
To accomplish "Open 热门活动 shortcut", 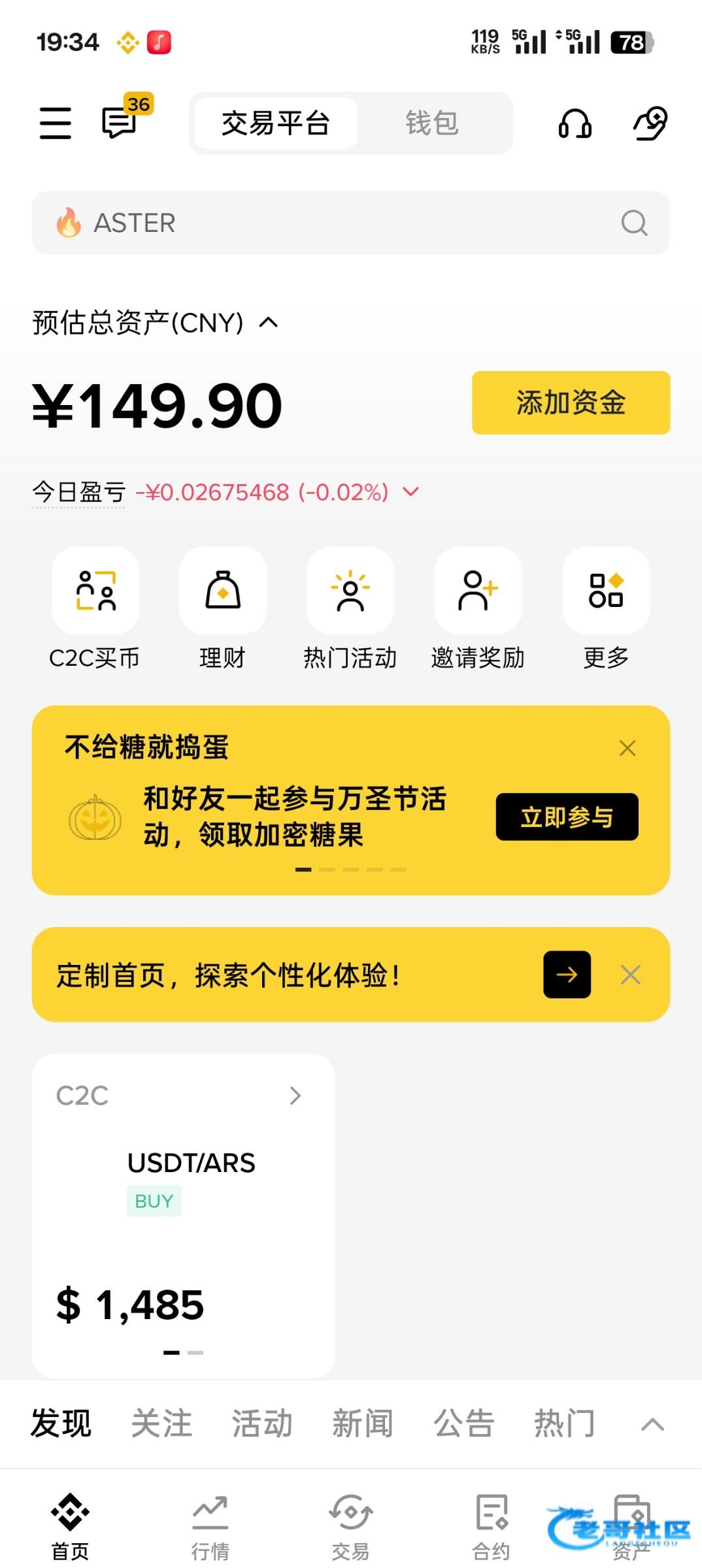I will point(350,591).
